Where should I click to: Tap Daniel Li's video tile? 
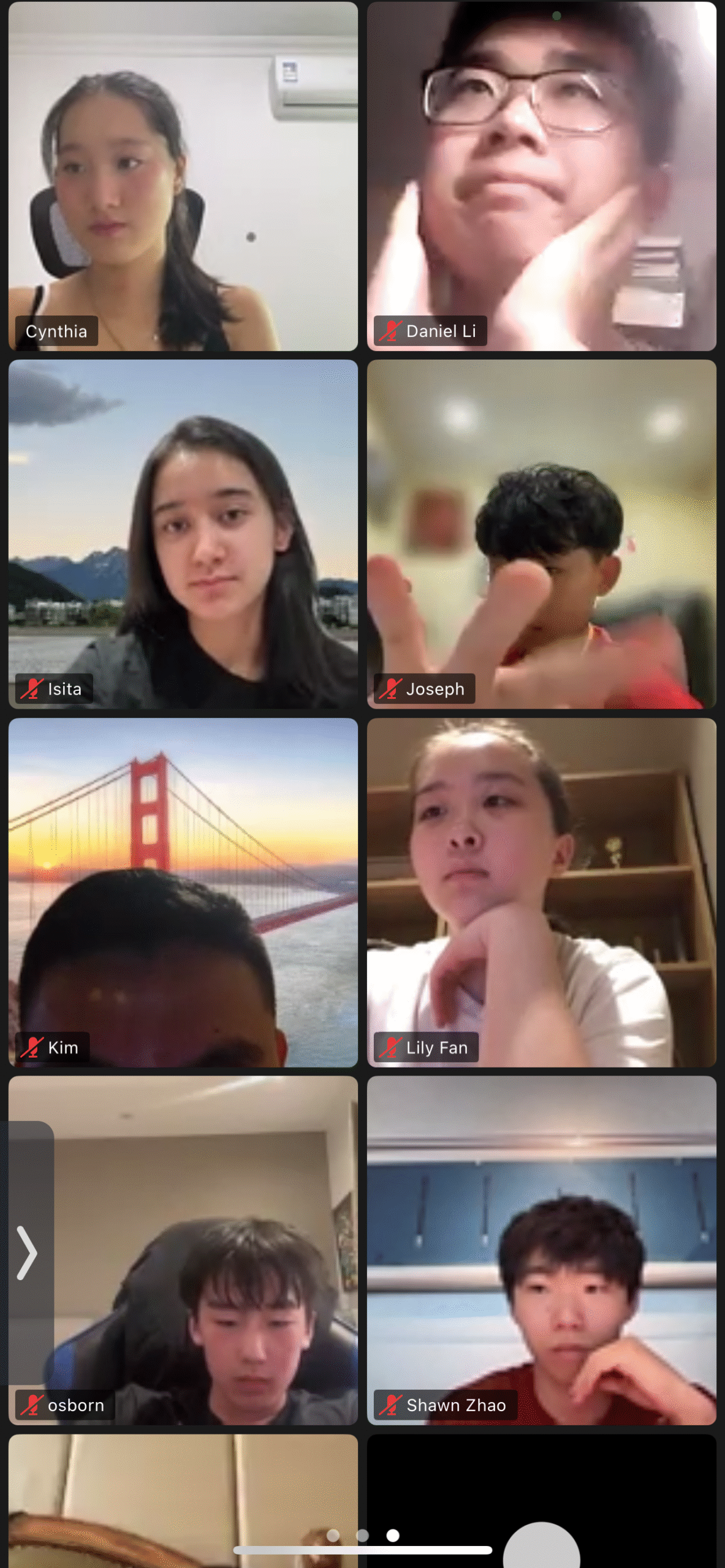541,176
